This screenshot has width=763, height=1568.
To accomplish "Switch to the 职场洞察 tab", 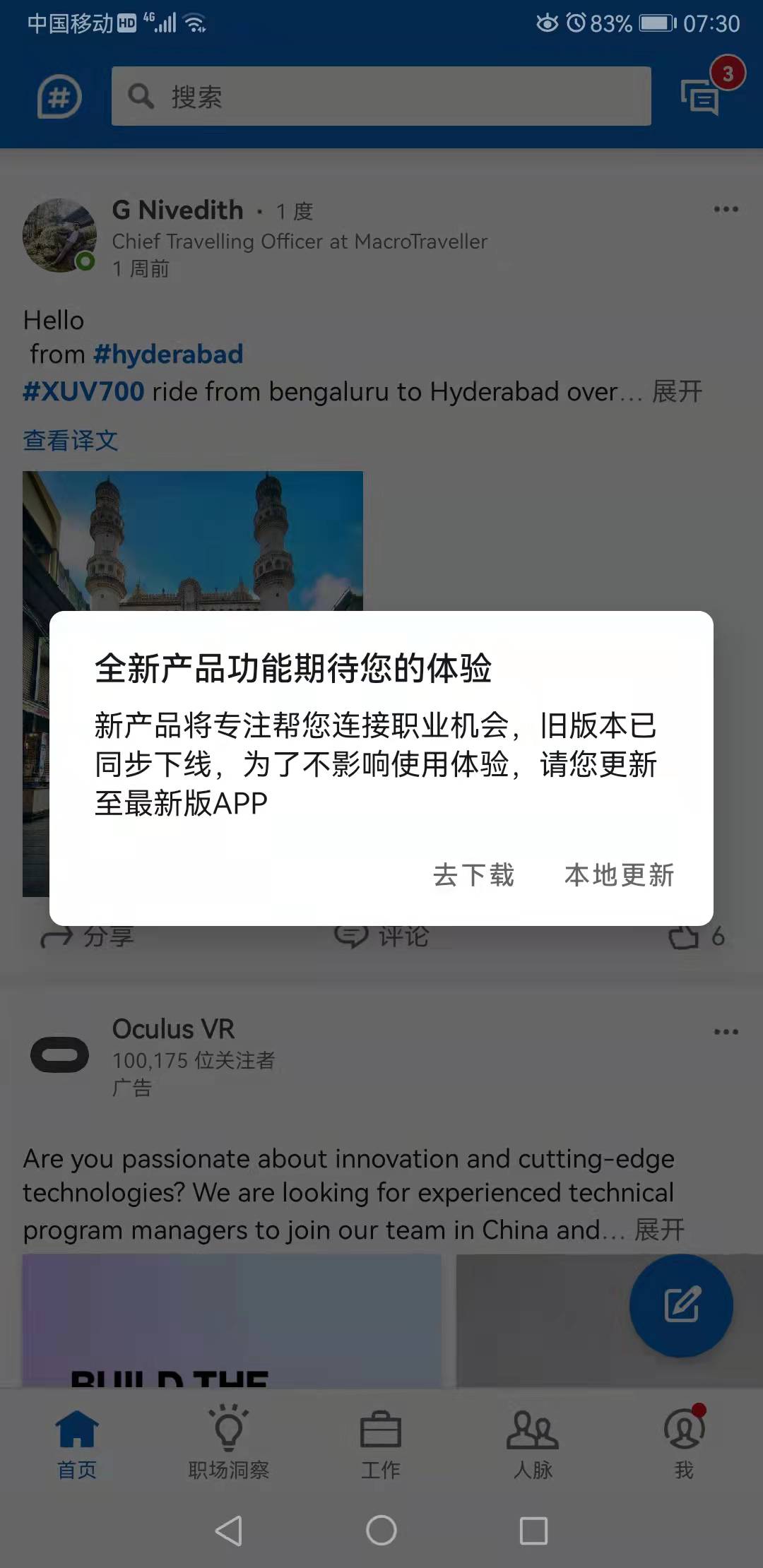I will coord(229,1444).
